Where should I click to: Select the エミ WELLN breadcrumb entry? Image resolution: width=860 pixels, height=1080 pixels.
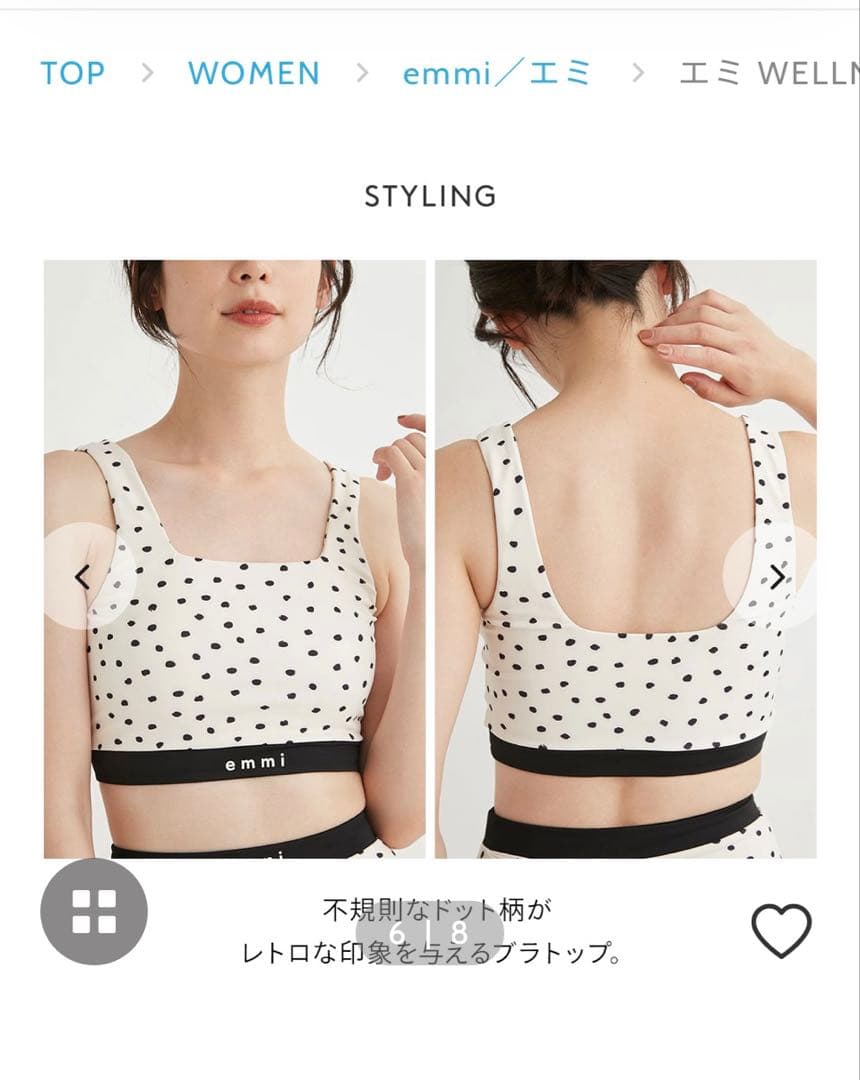766,71
